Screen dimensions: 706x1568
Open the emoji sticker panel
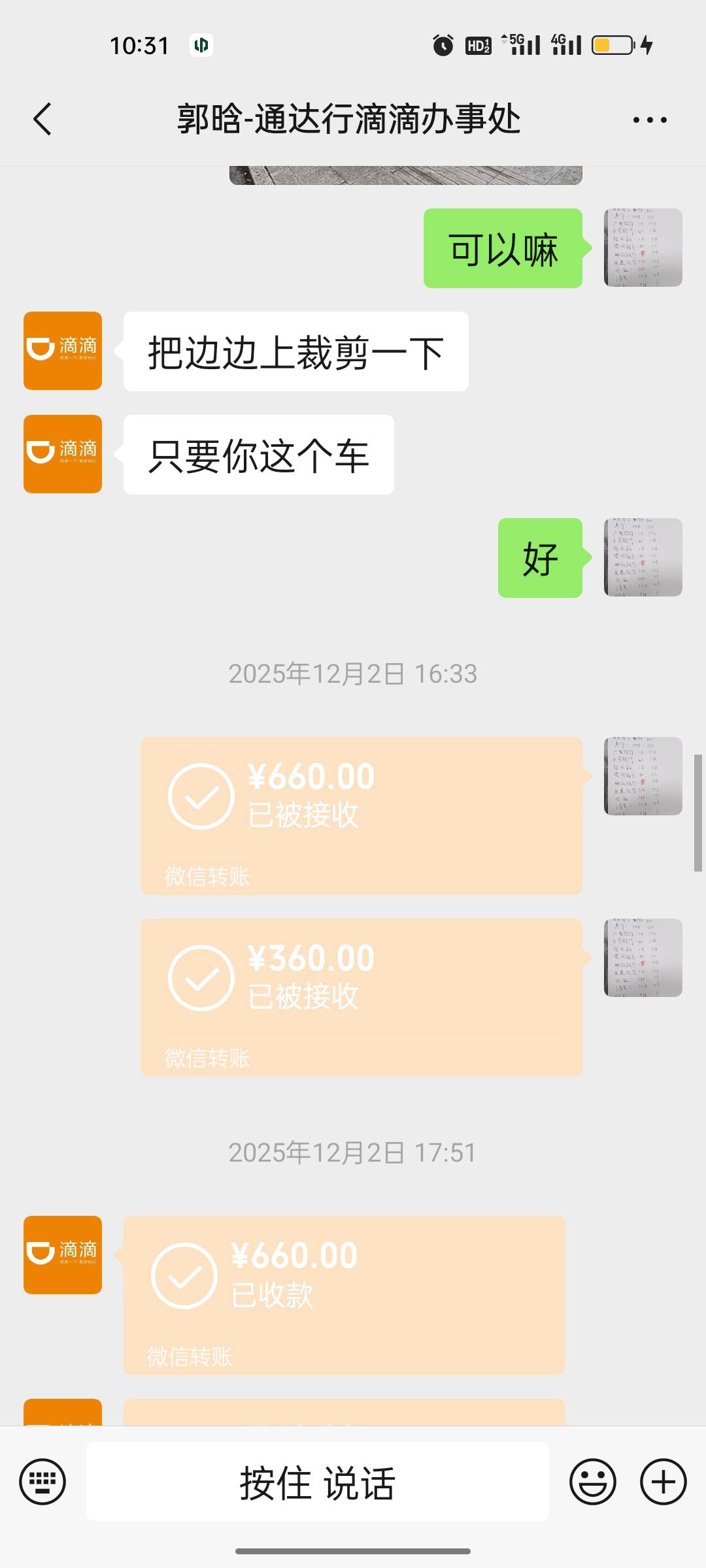point(592,1481)
